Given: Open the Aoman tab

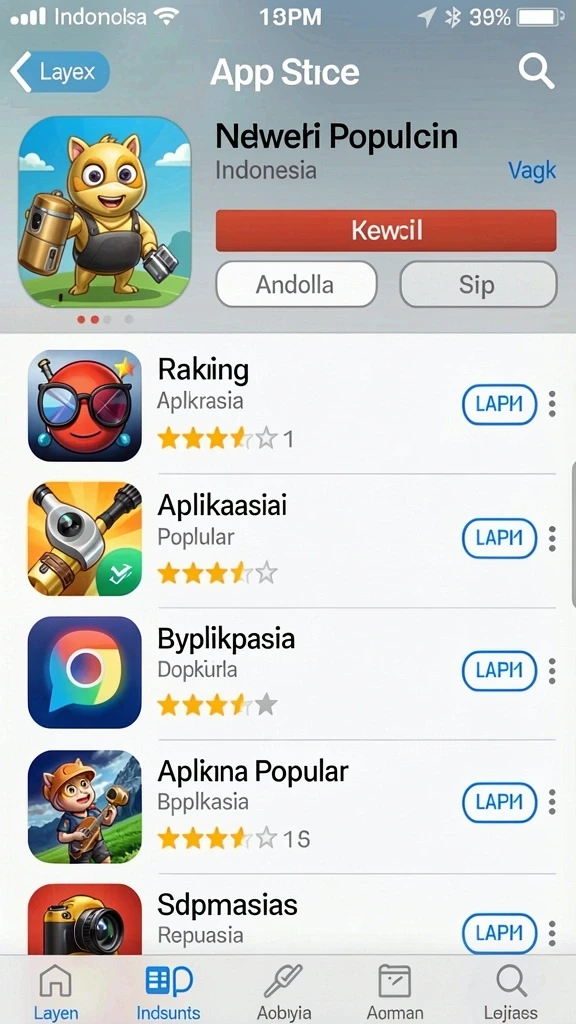Looking at the screenshot, I should [394, 991].
